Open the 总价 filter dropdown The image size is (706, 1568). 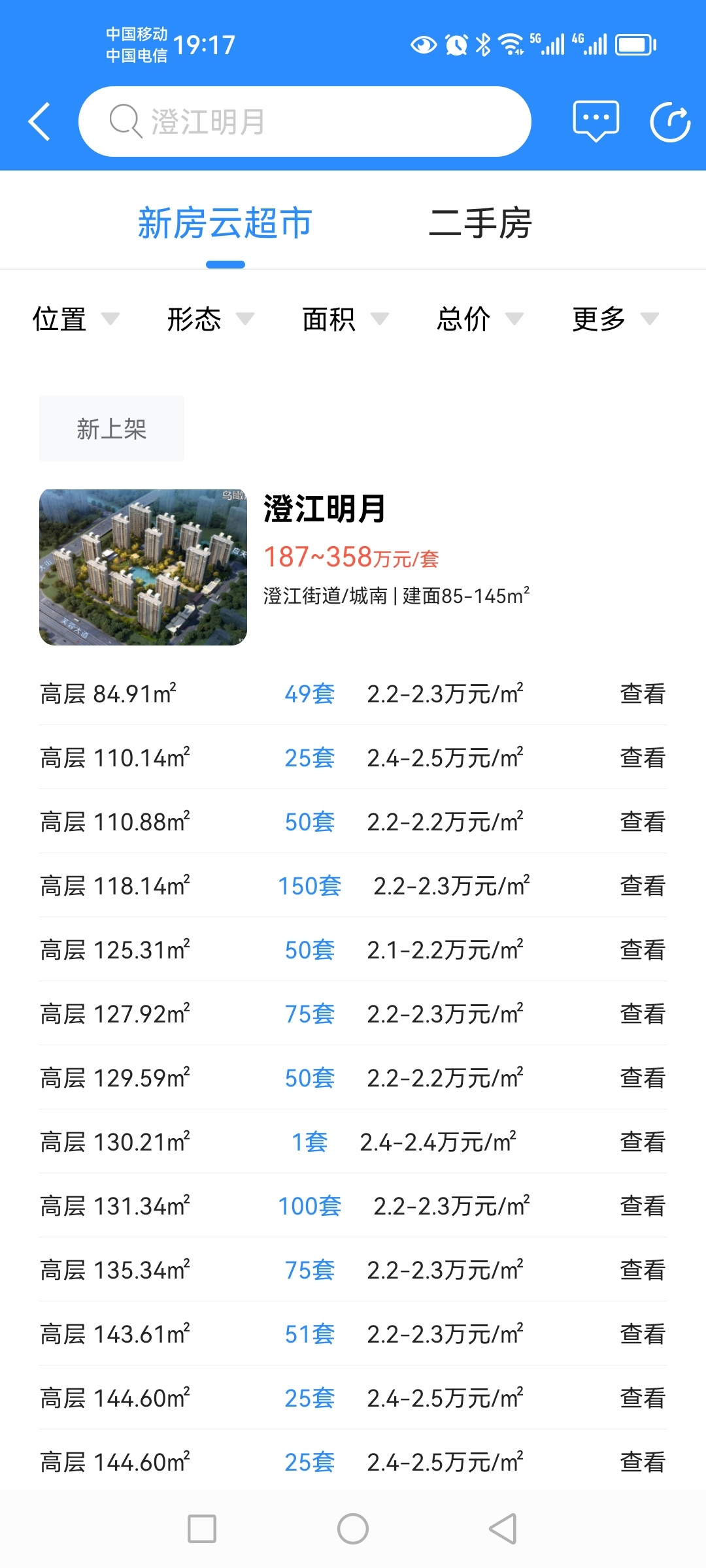479,319
